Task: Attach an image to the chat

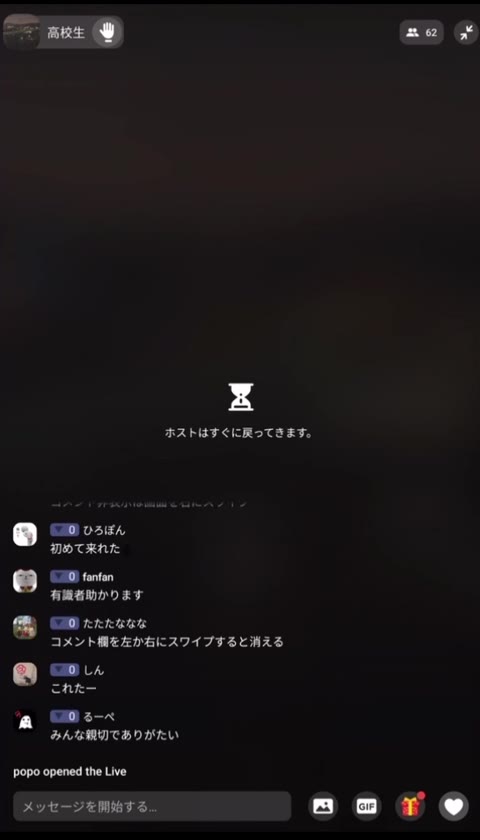Action: [323, 806]
